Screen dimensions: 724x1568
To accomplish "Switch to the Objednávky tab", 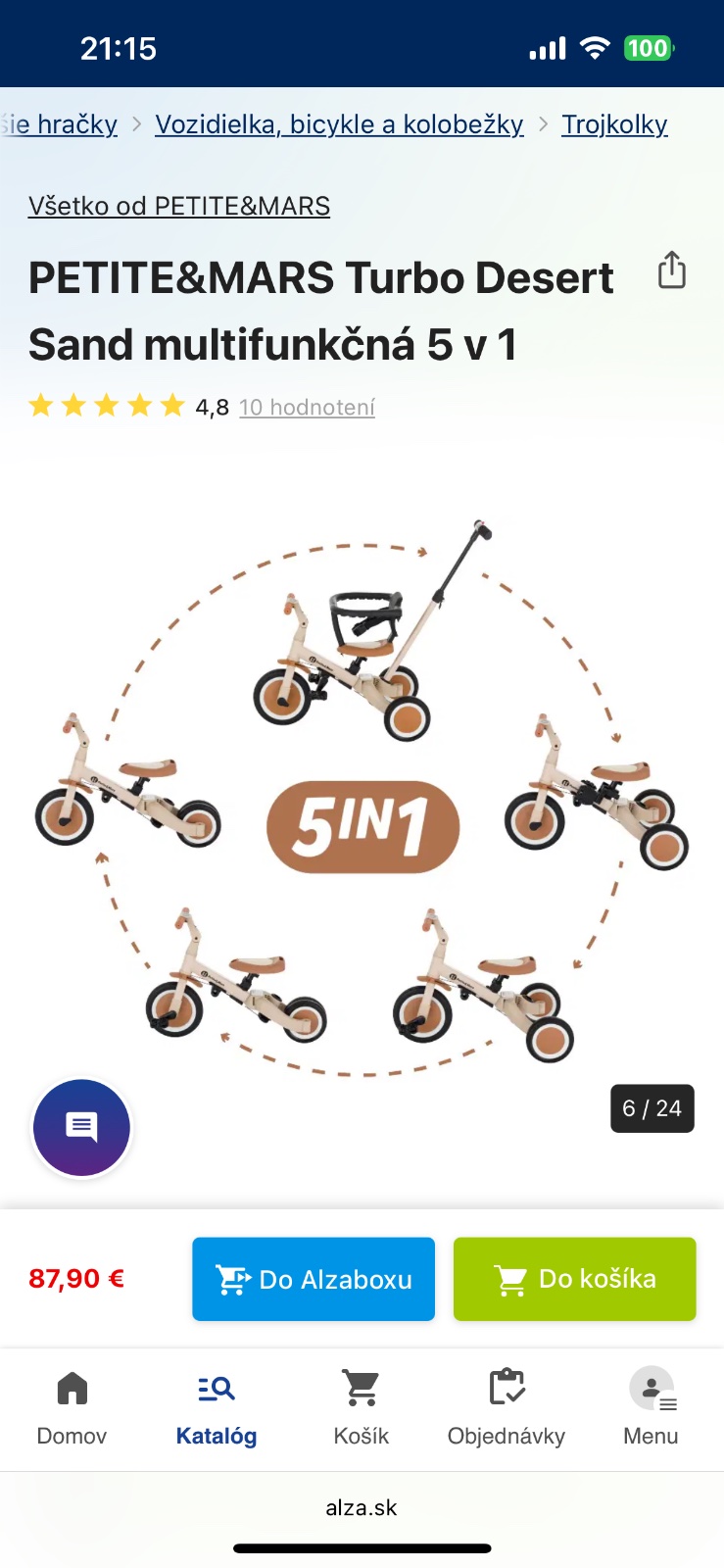I will coord(507,1408).
